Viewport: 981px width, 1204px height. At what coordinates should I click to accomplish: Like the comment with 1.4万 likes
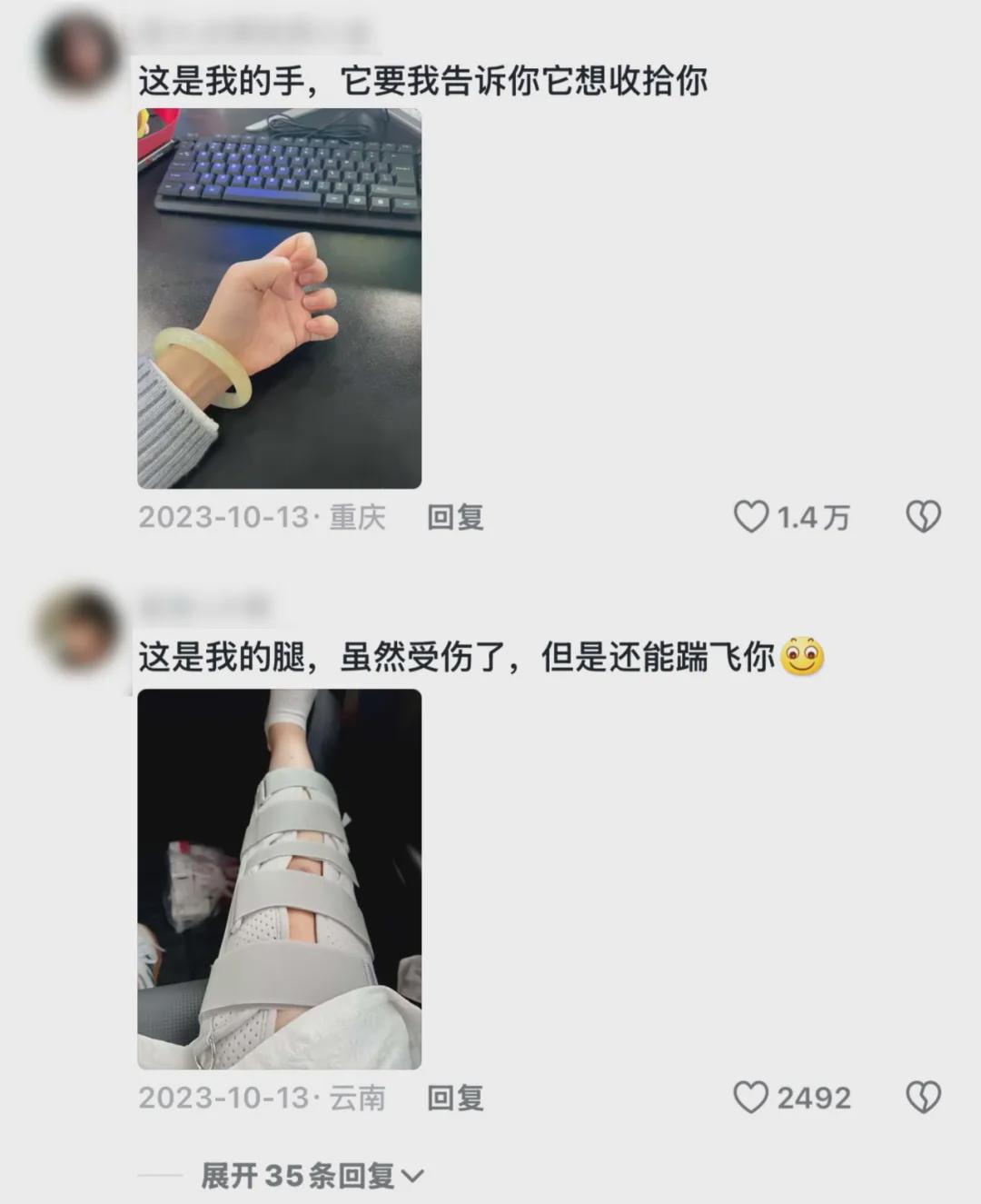click(x=751, y=517)
